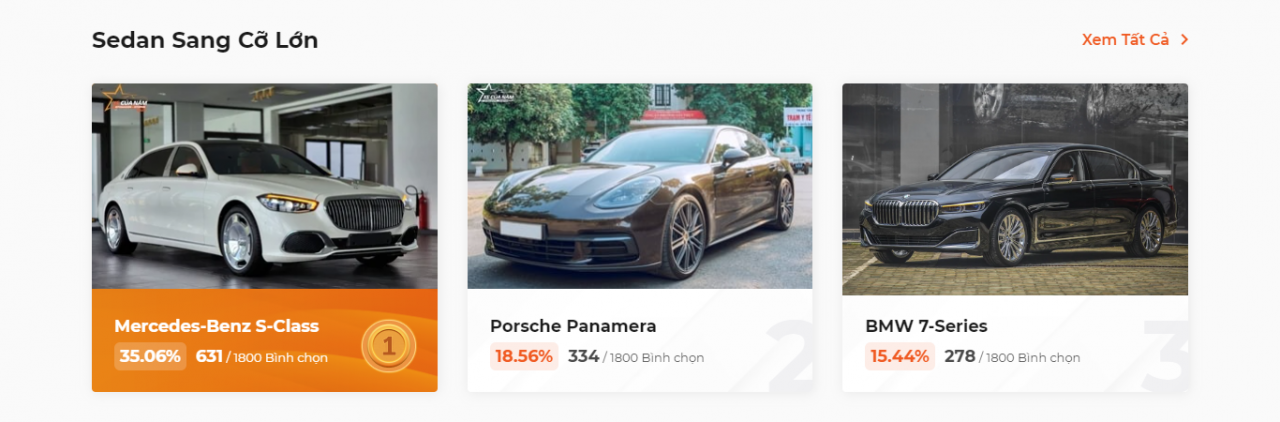Select the BMW 7-Series card
Screen dimensions: 1280x422
1014,238
